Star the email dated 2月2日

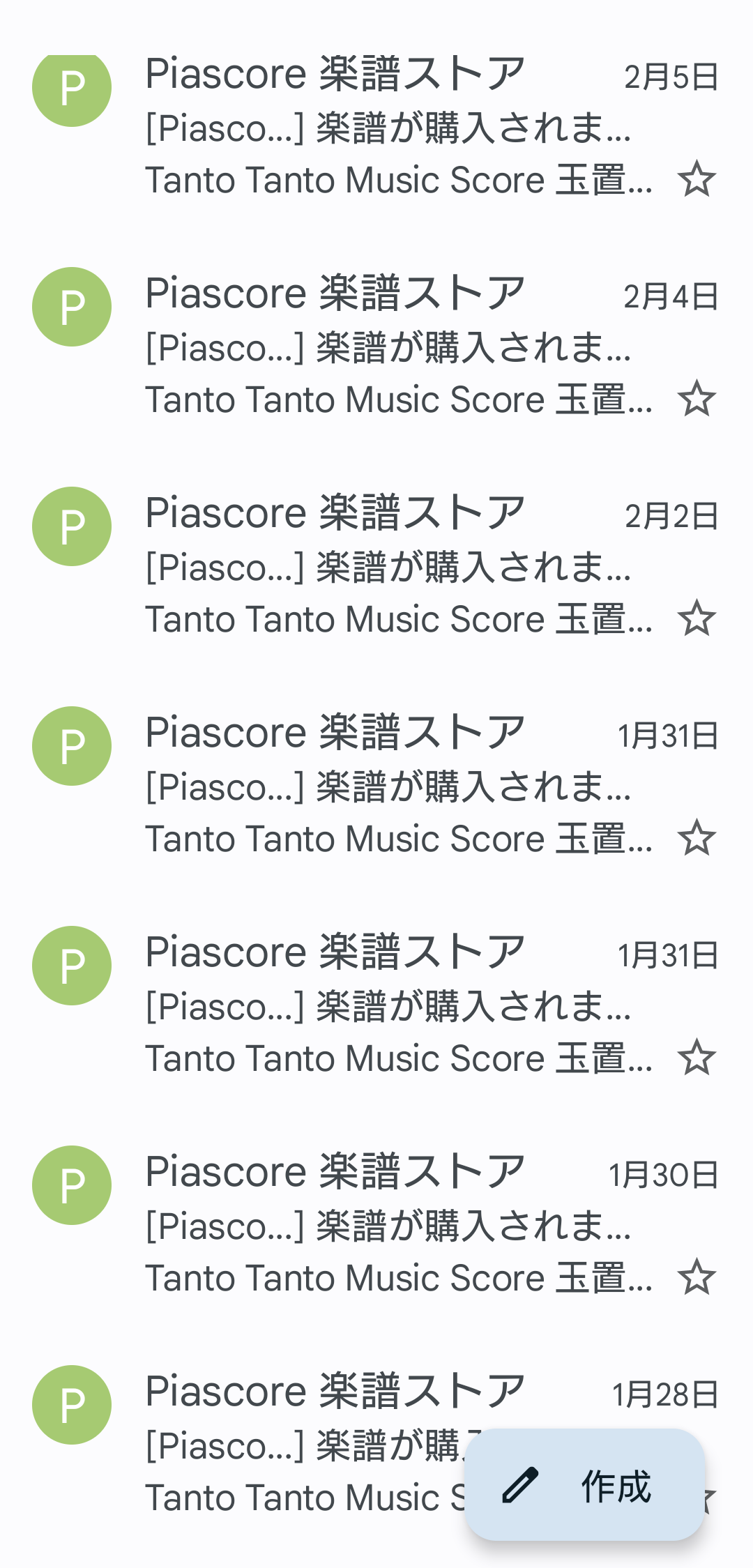(697, 619)
